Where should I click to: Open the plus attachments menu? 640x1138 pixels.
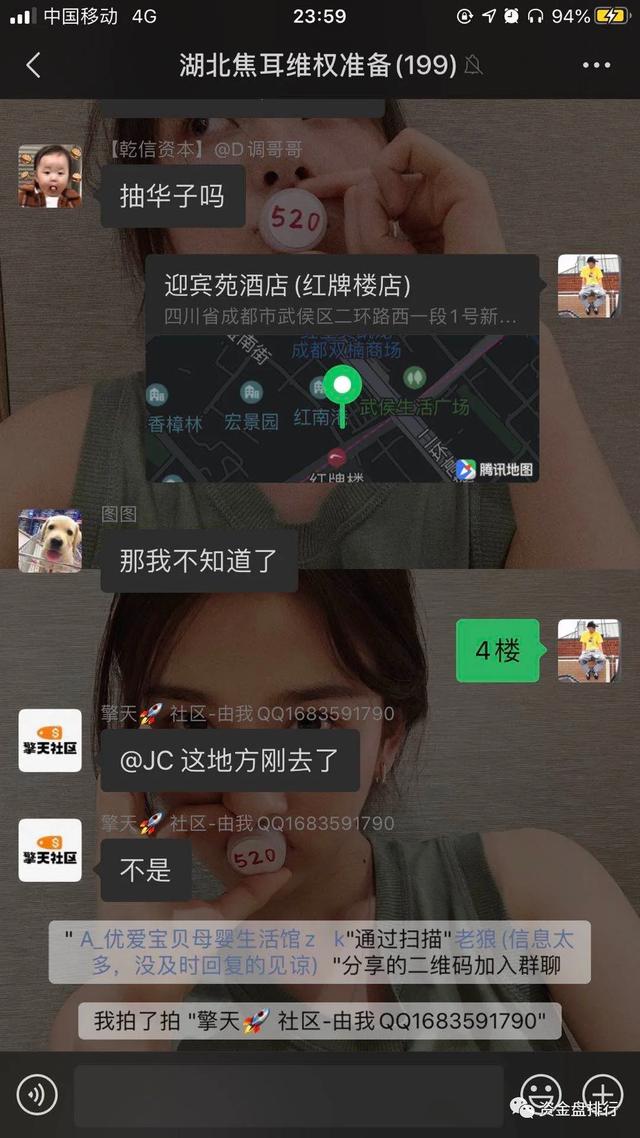pos(603,1094)
